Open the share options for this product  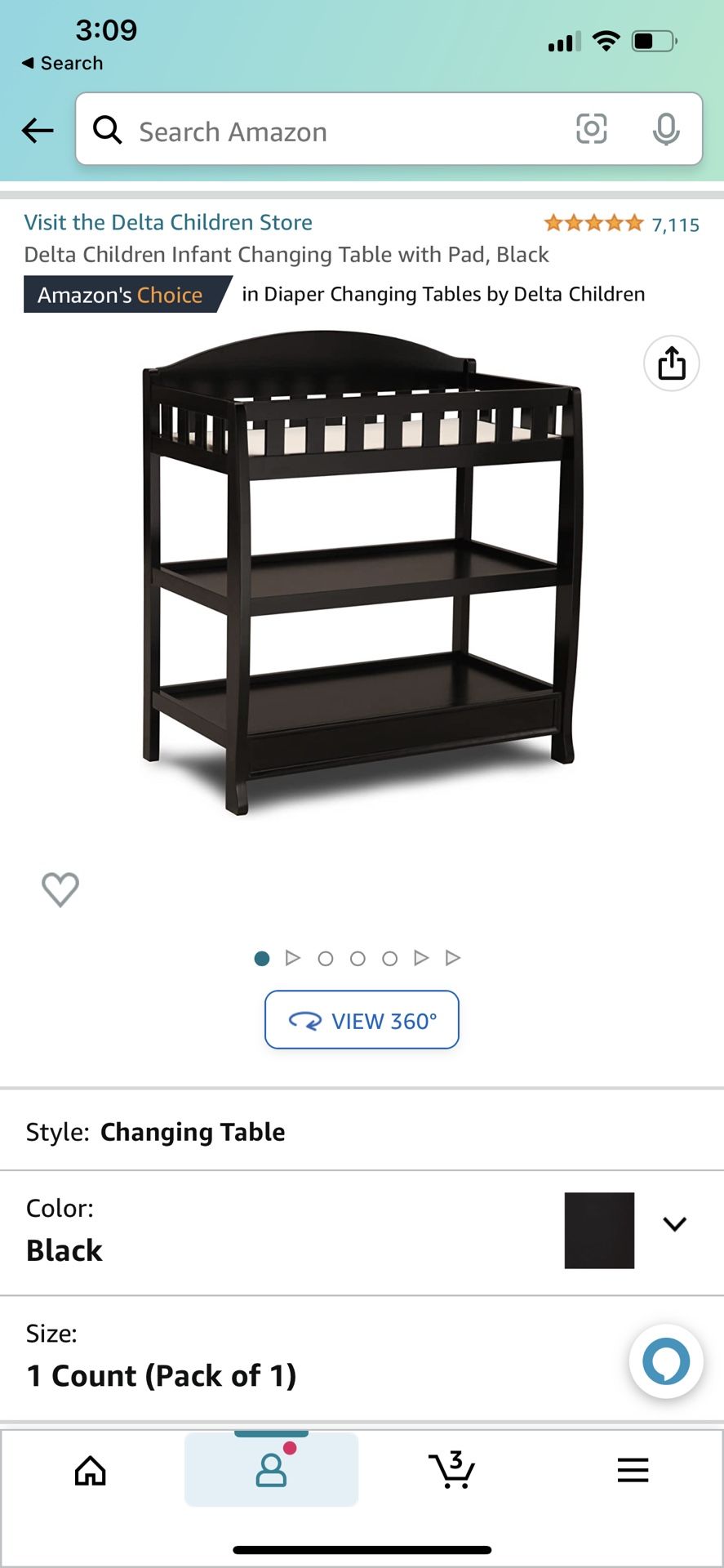(x=671, y=363)
